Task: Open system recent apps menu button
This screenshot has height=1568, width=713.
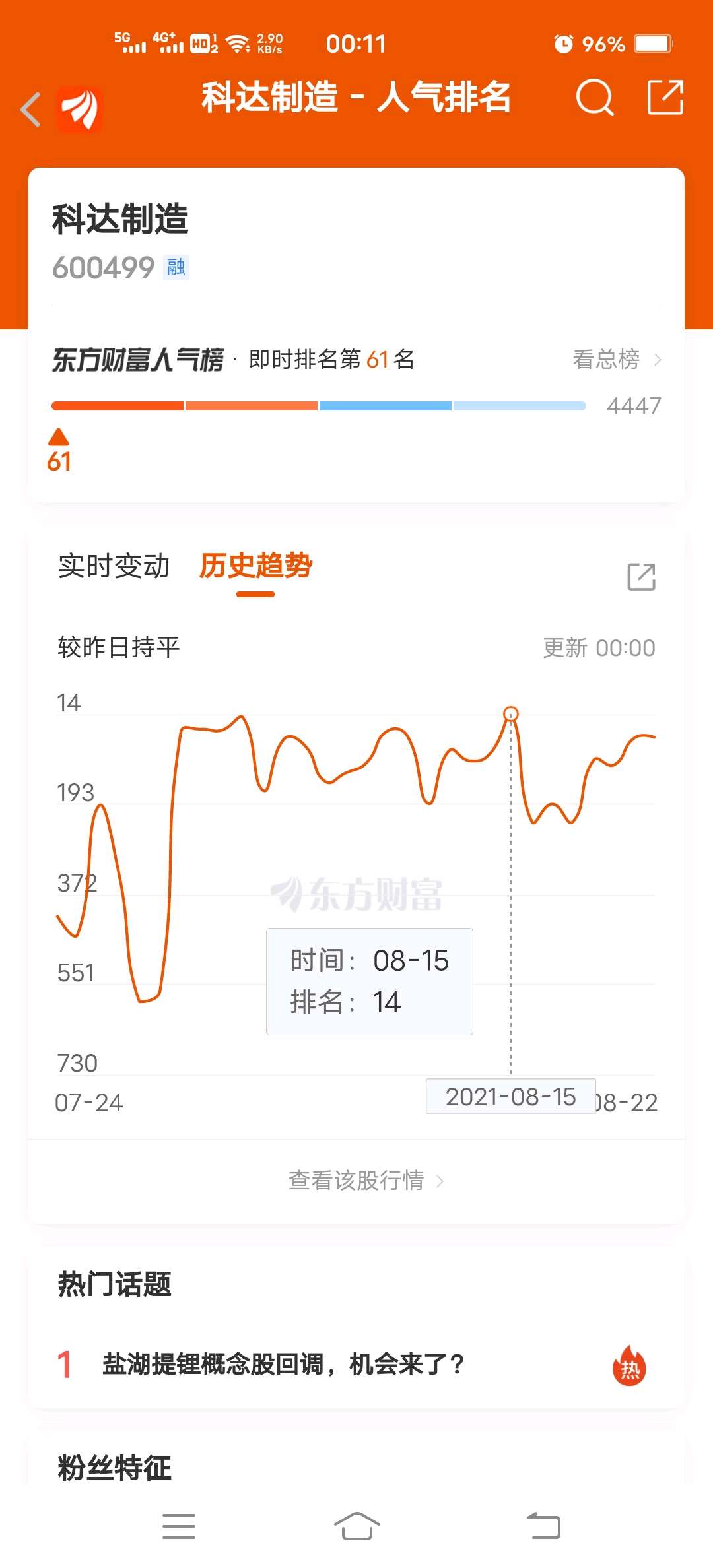Action: point(179,1526)
